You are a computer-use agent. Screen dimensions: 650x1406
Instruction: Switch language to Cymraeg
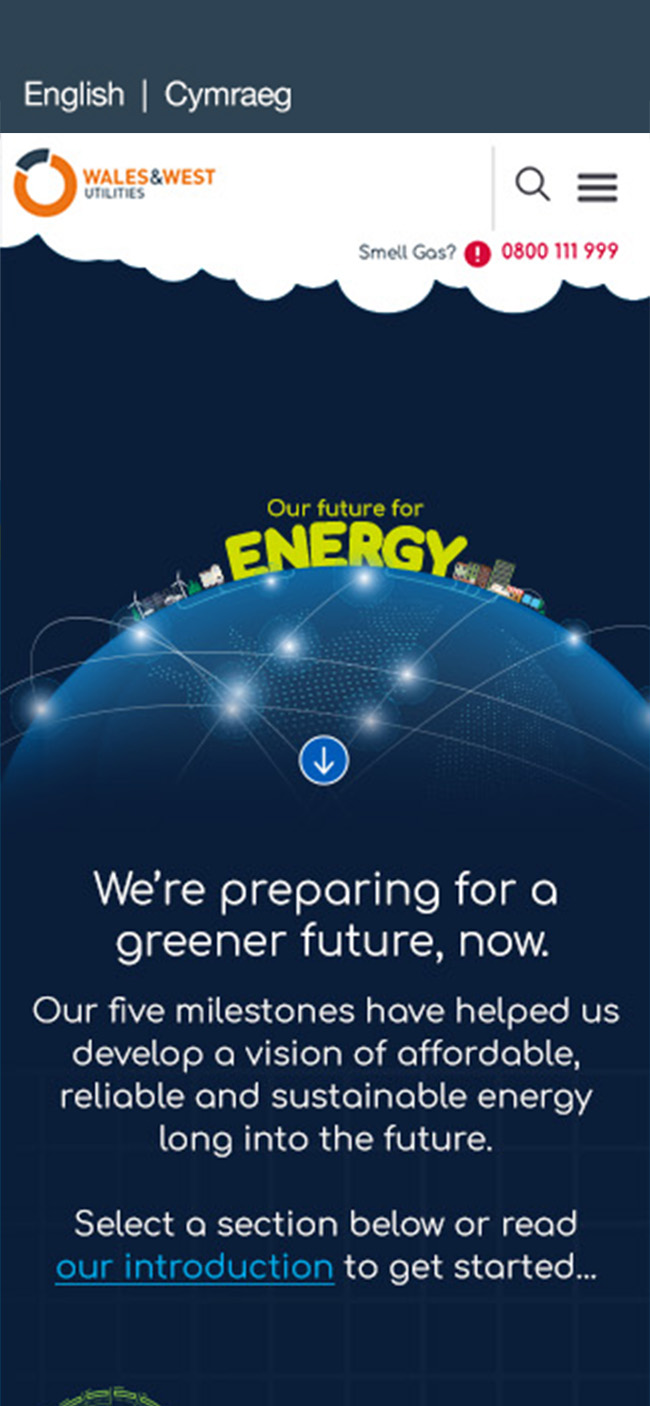point(228,95)
